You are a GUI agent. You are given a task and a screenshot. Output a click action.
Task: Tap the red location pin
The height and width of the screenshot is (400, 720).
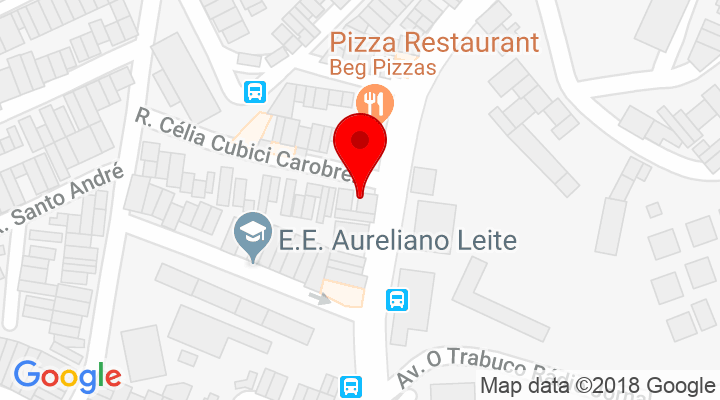pyautogui.click(x=359, y=147)
